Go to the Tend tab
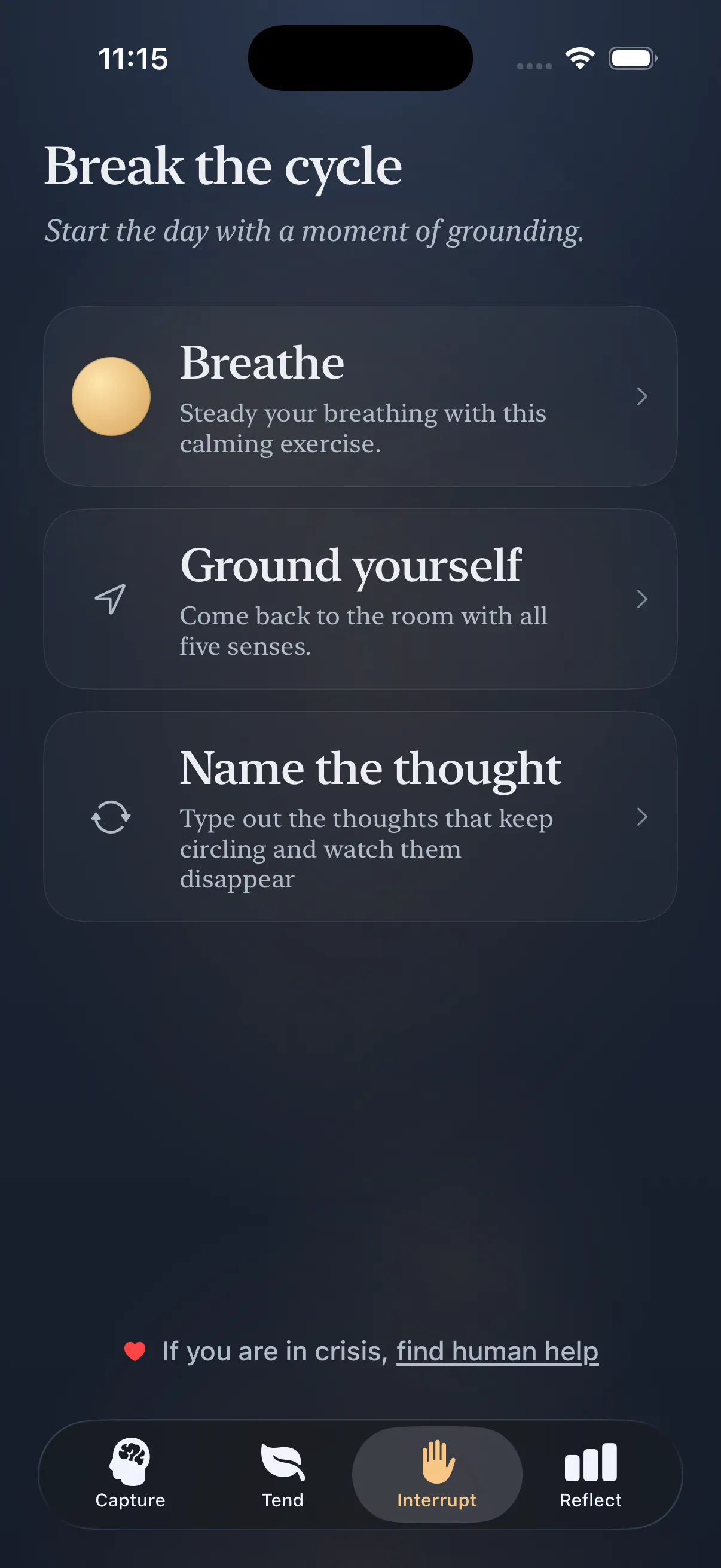721x1568 pixels. [x=283, y=1474]
